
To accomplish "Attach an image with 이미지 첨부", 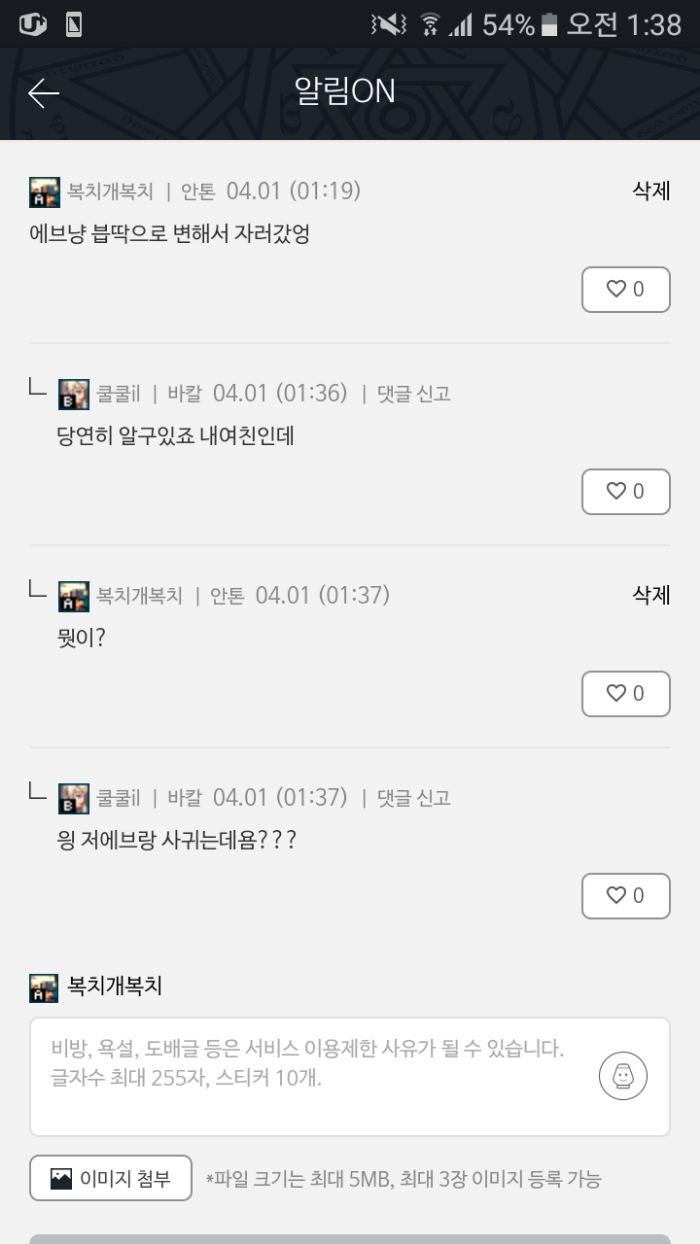I will click(x=110, y=1178).
